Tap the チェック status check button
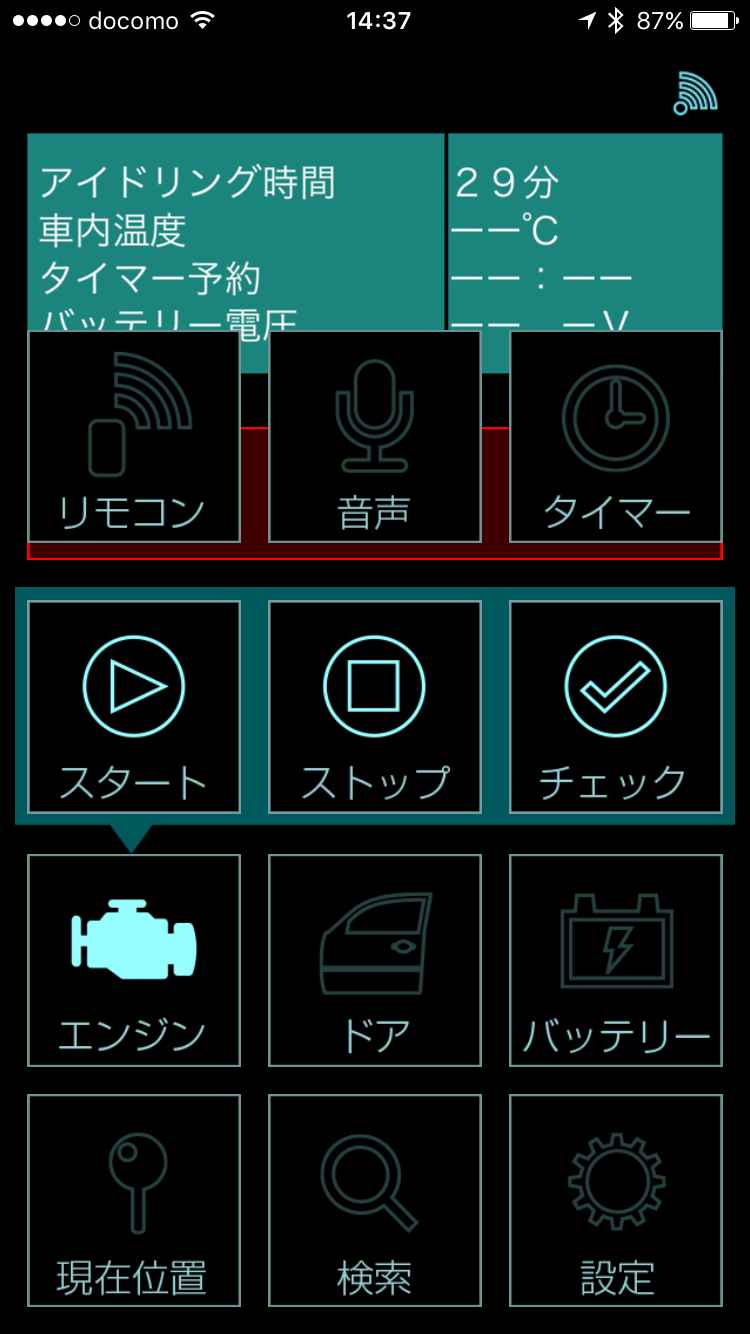Viewport: 750px width, 1334px height. tap(616, 707)
